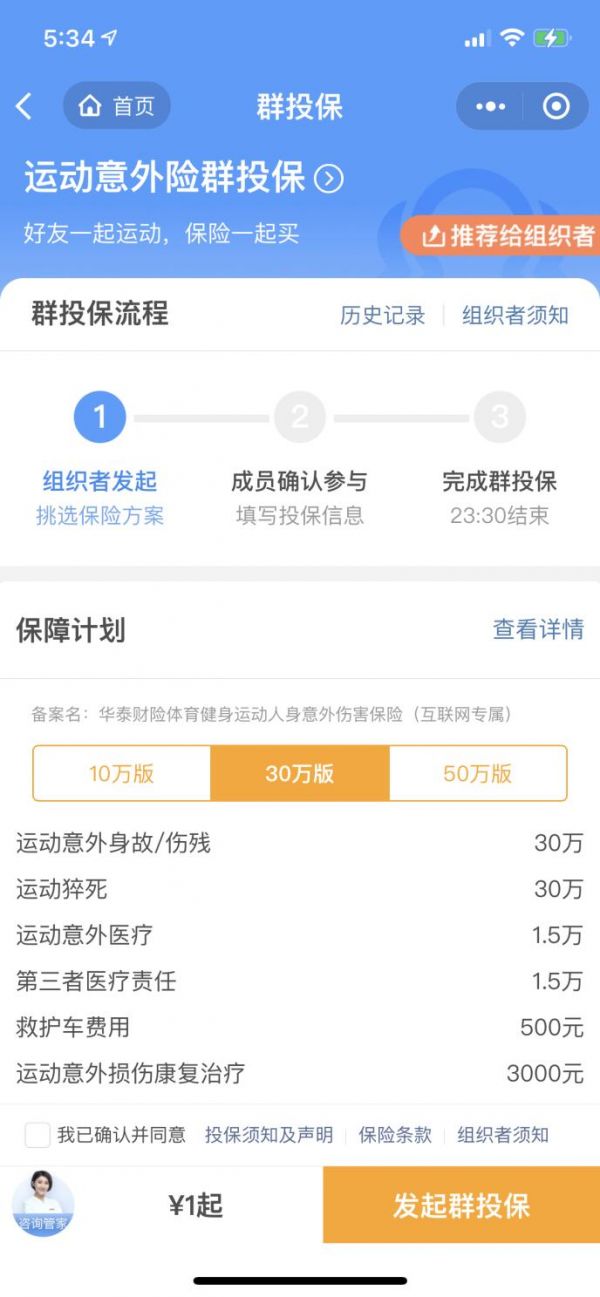Open 投保须知及声明 link
Image resolution: width=600 pixels, height=1297 pixels.
[269, 1135]
